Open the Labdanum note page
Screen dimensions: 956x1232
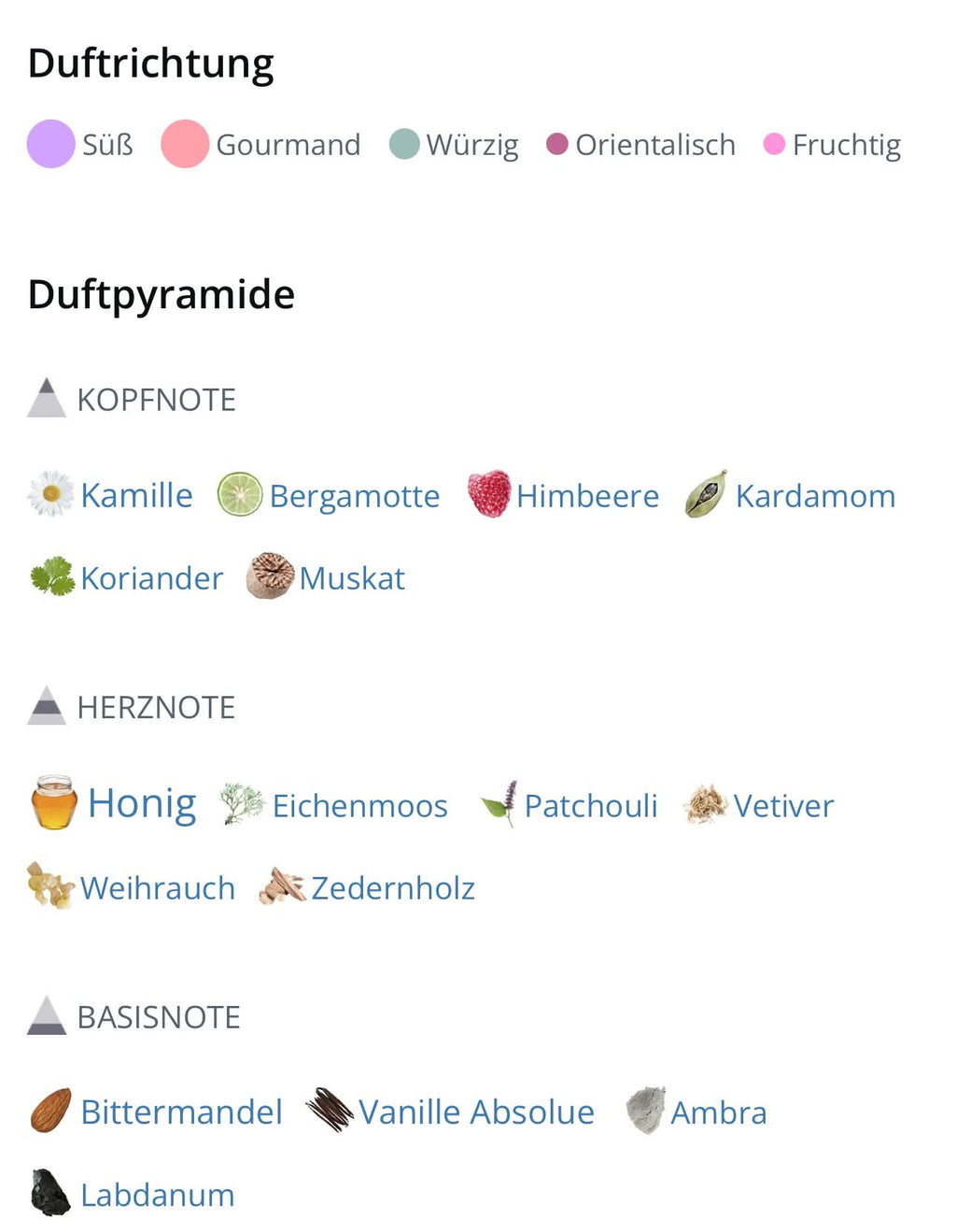point(157,1195)
